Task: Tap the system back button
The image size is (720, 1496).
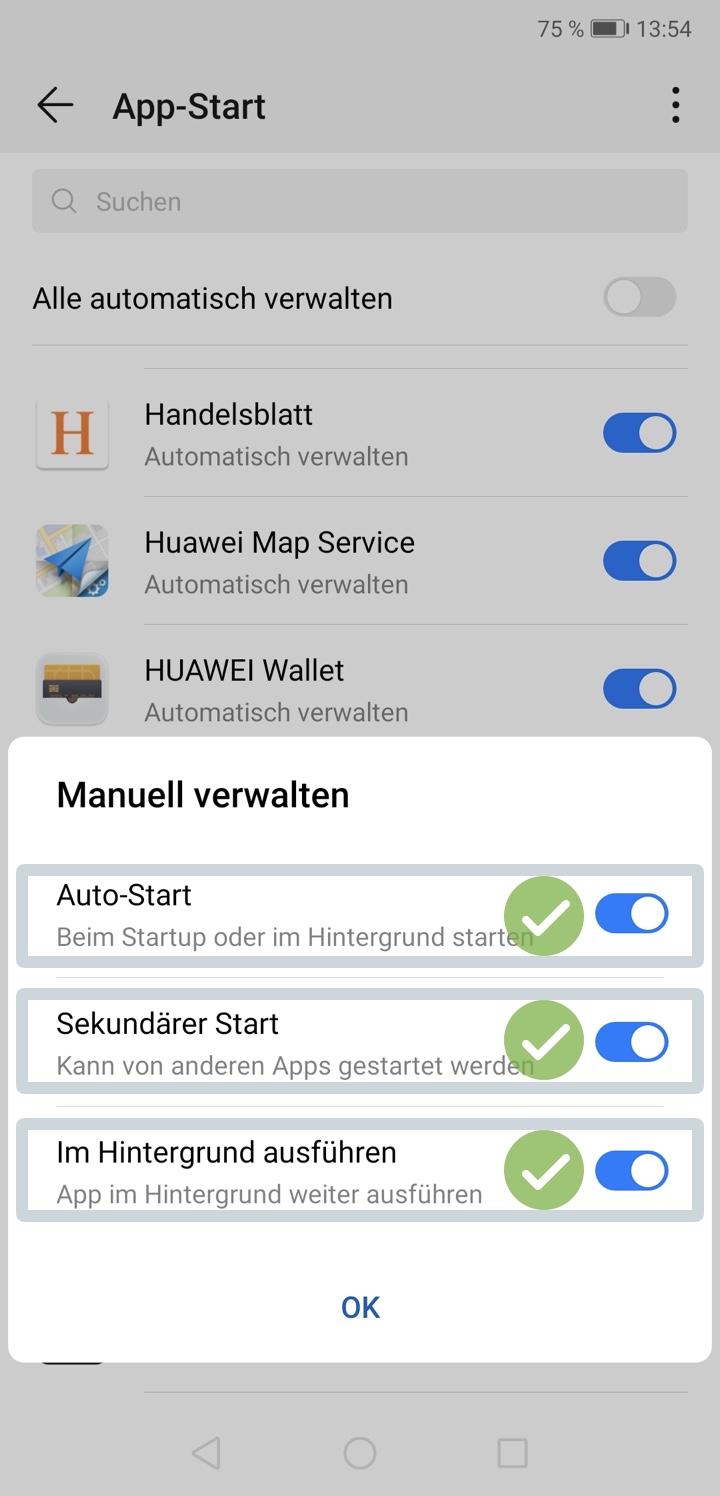Action: (x=206, y=1453)
